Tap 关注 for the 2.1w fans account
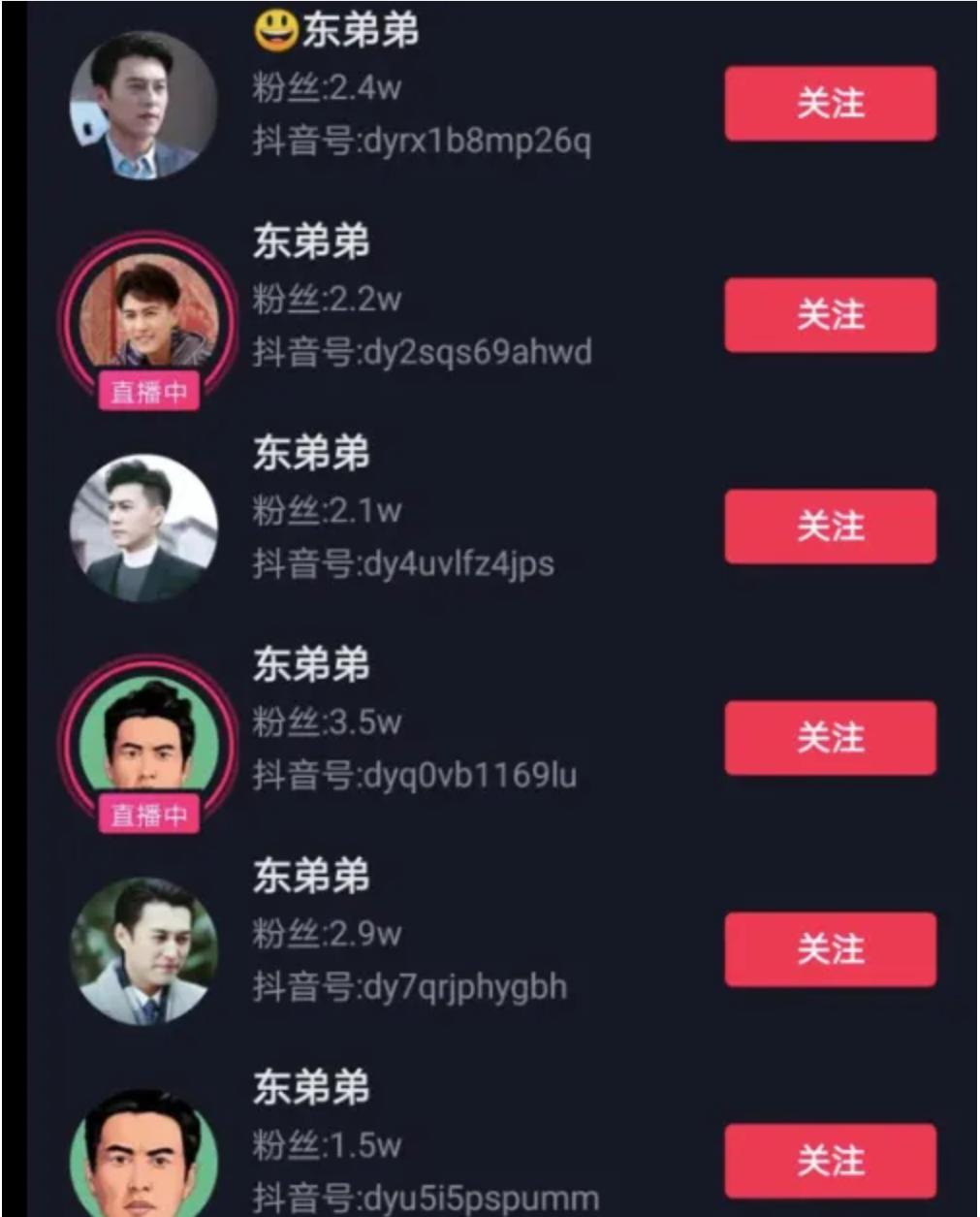Image resolution: width=980 pixels, height=1217 pixels. [830, 527]
